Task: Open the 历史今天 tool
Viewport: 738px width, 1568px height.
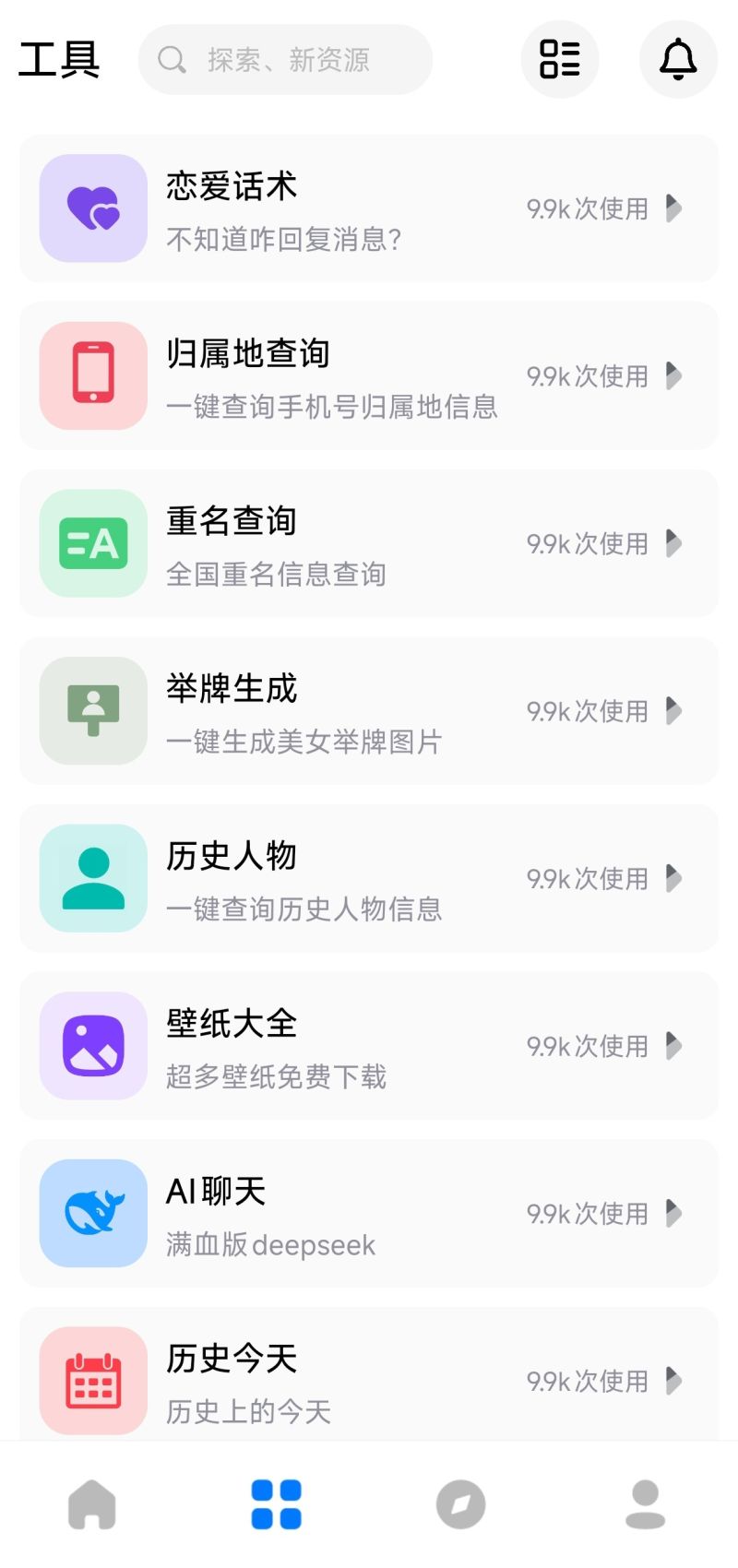Action: click(x=369, y=1374)
